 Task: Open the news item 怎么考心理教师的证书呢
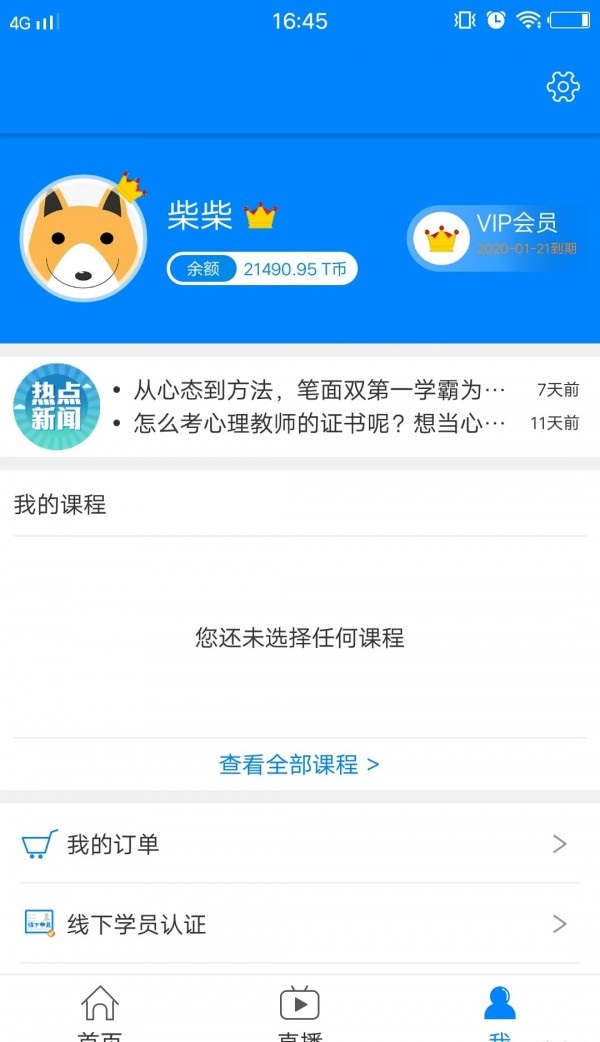320,423
